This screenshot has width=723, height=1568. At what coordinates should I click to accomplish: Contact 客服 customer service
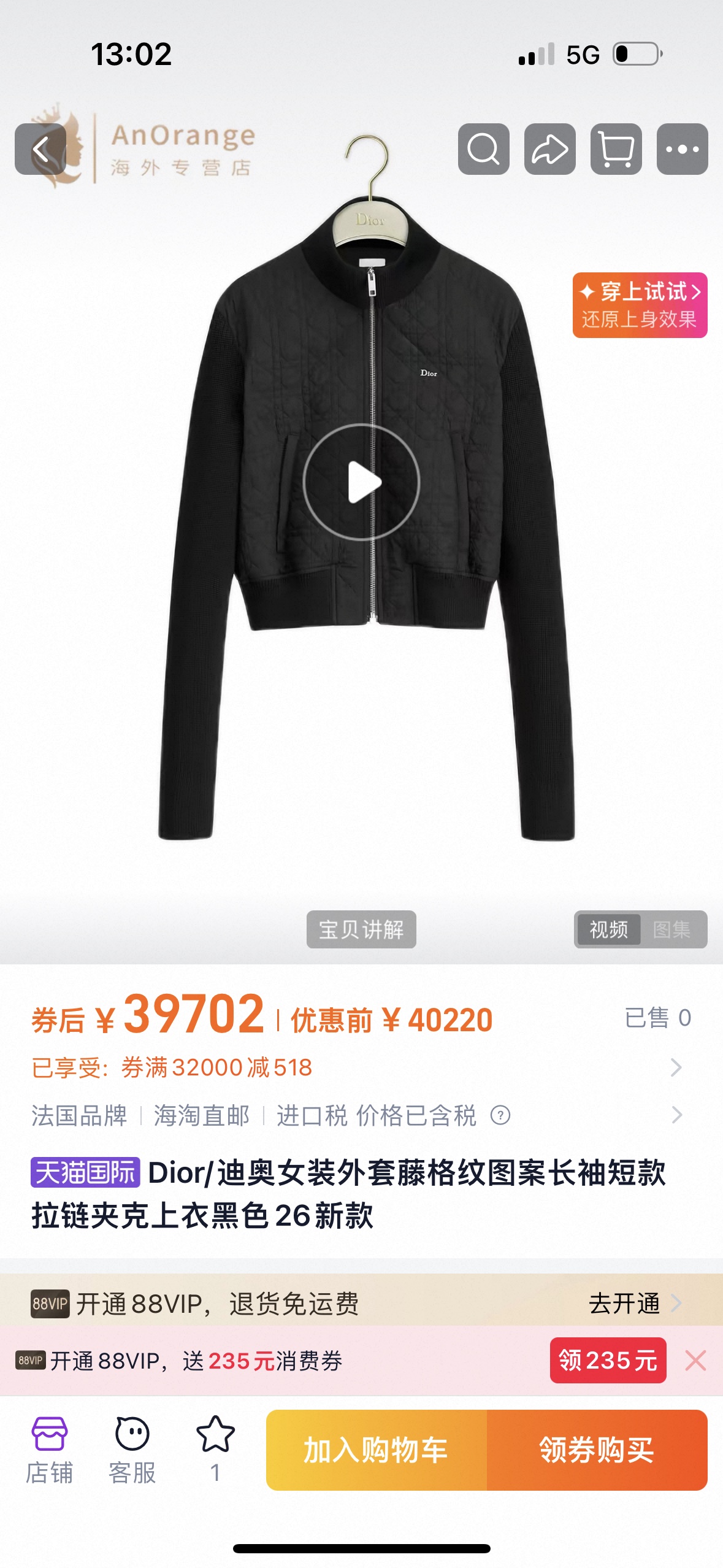coord(132,1450)
